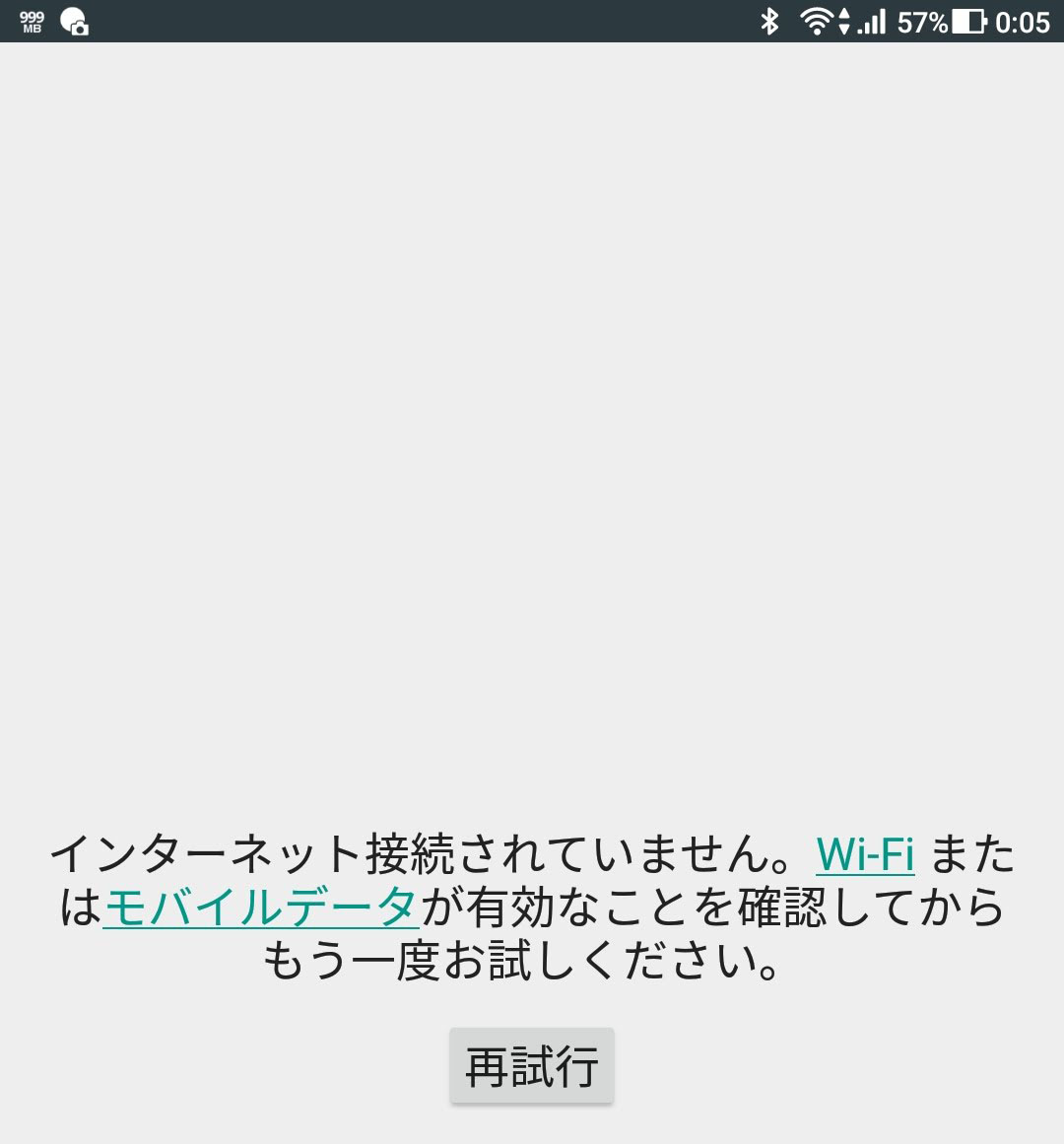Tap the 再試行 retry button
The height and width of the screenshot is (1144, 1064).
(x=532, y=1066)
